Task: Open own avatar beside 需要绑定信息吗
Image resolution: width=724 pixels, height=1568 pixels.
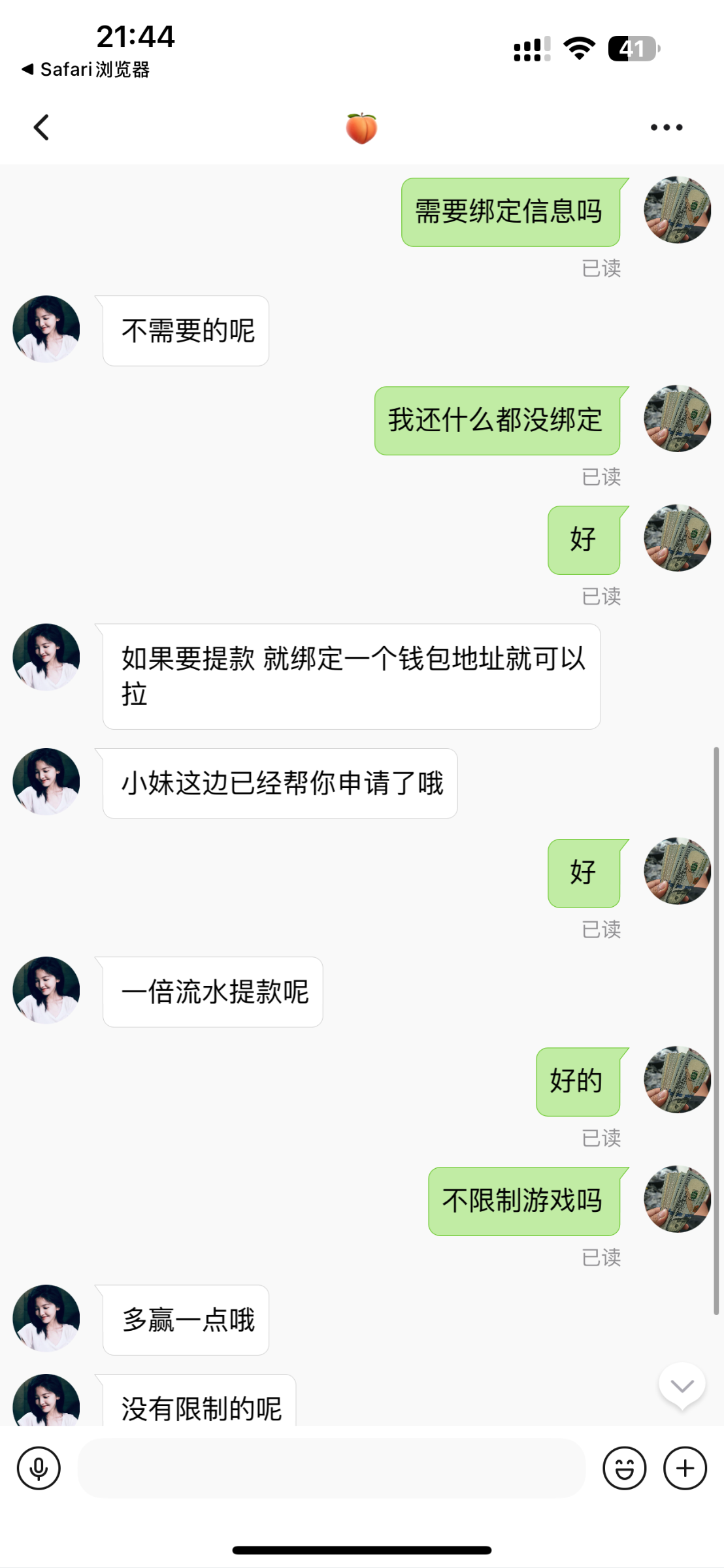Action: [677, 210]
